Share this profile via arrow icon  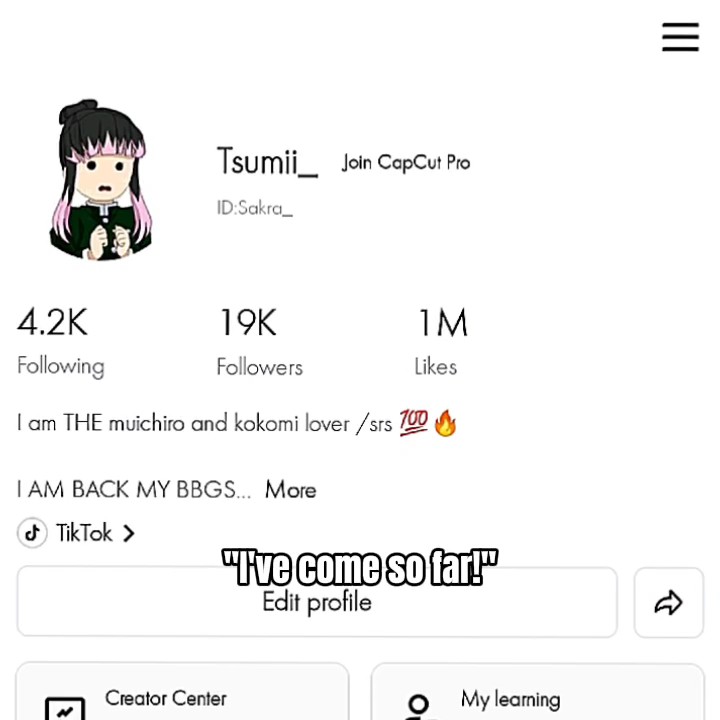pos(668,602)
